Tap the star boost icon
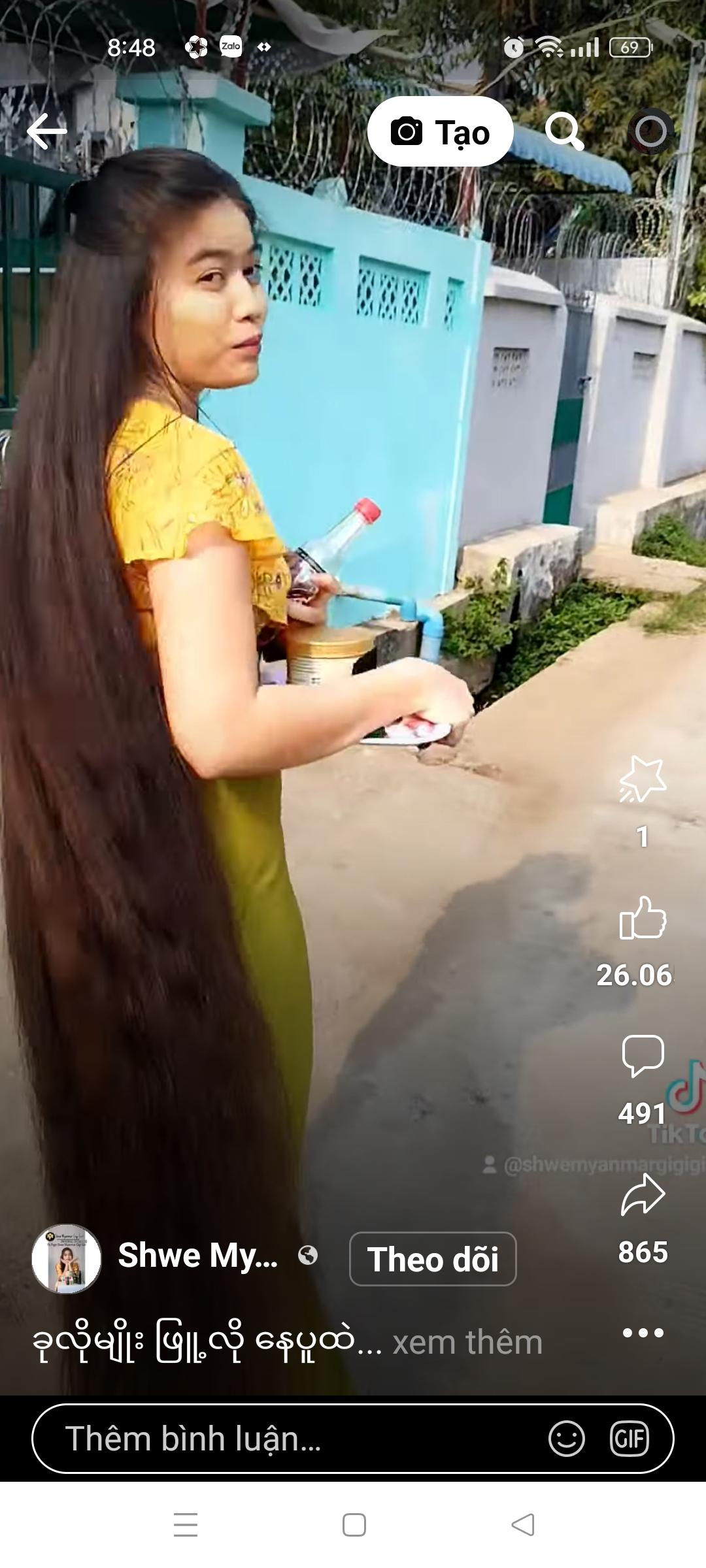The width and height of the screenshot is (706, 1568). point(643,779)
